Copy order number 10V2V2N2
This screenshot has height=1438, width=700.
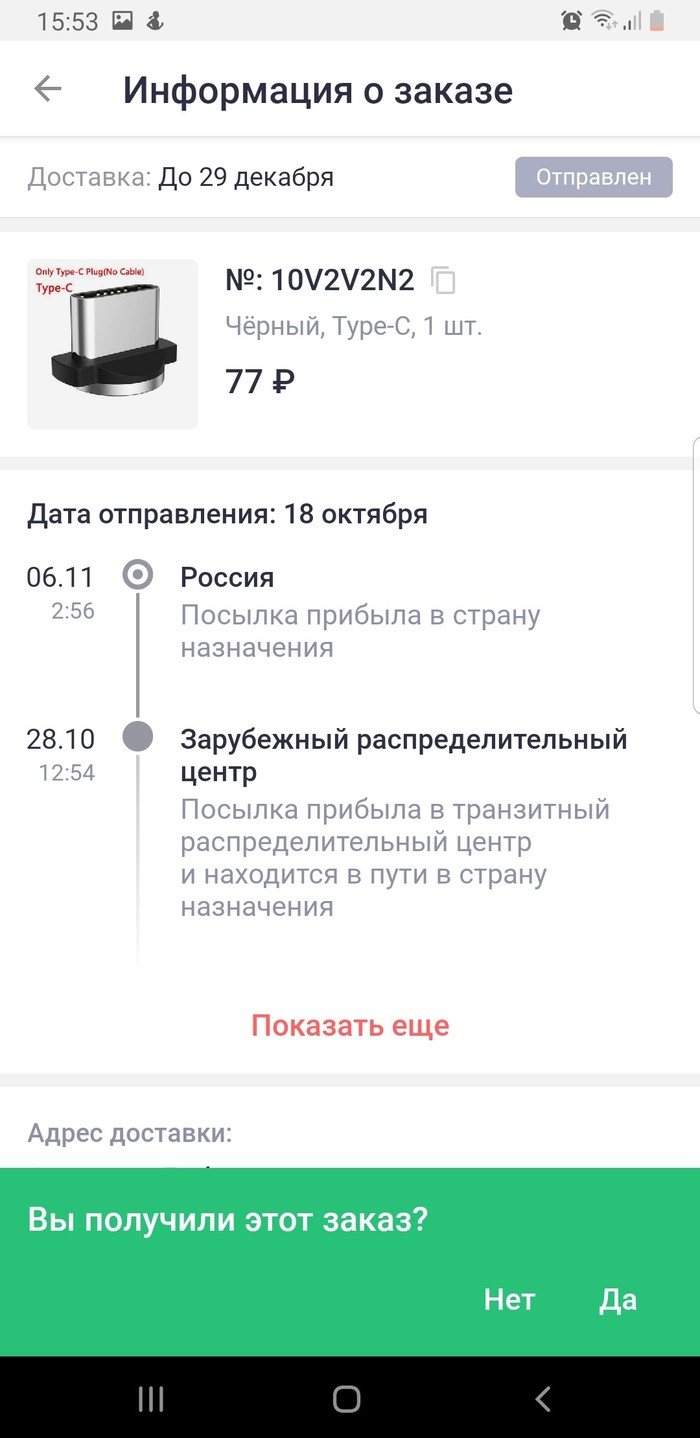443,281
